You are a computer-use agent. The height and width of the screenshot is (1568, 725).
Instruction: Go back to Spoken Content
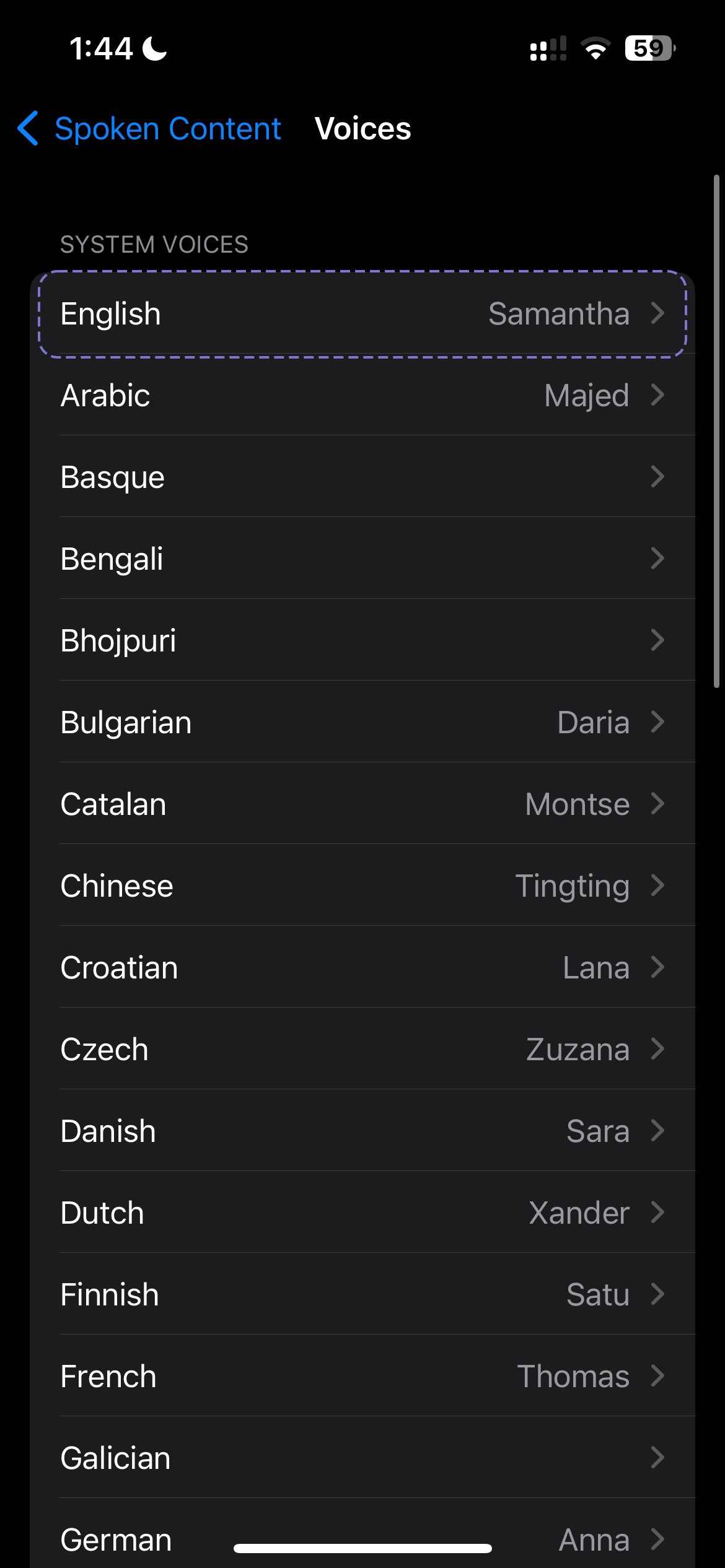pos(149,129)
